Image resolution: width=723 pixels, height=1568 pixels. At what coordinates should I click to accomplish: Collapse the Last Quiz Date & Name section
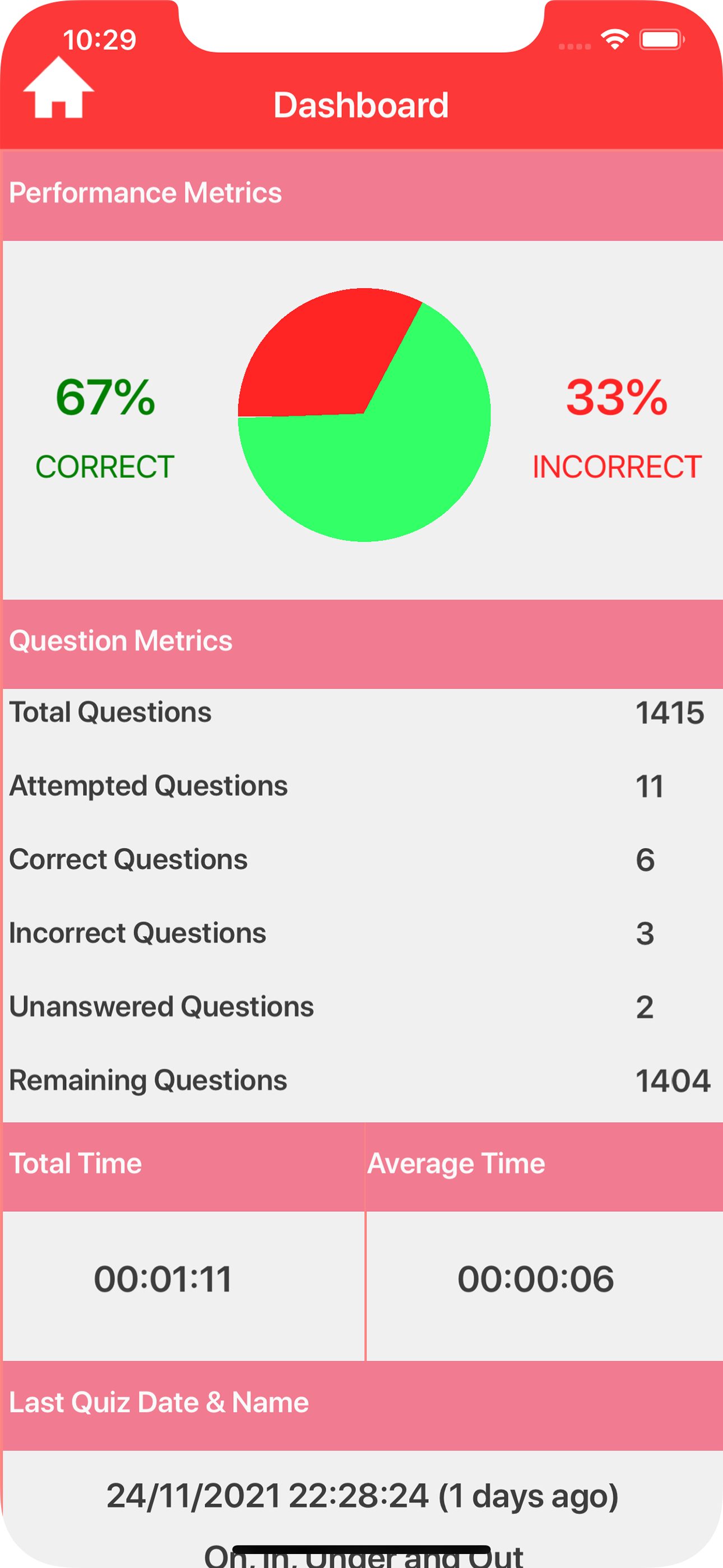tap(158, 1403)
